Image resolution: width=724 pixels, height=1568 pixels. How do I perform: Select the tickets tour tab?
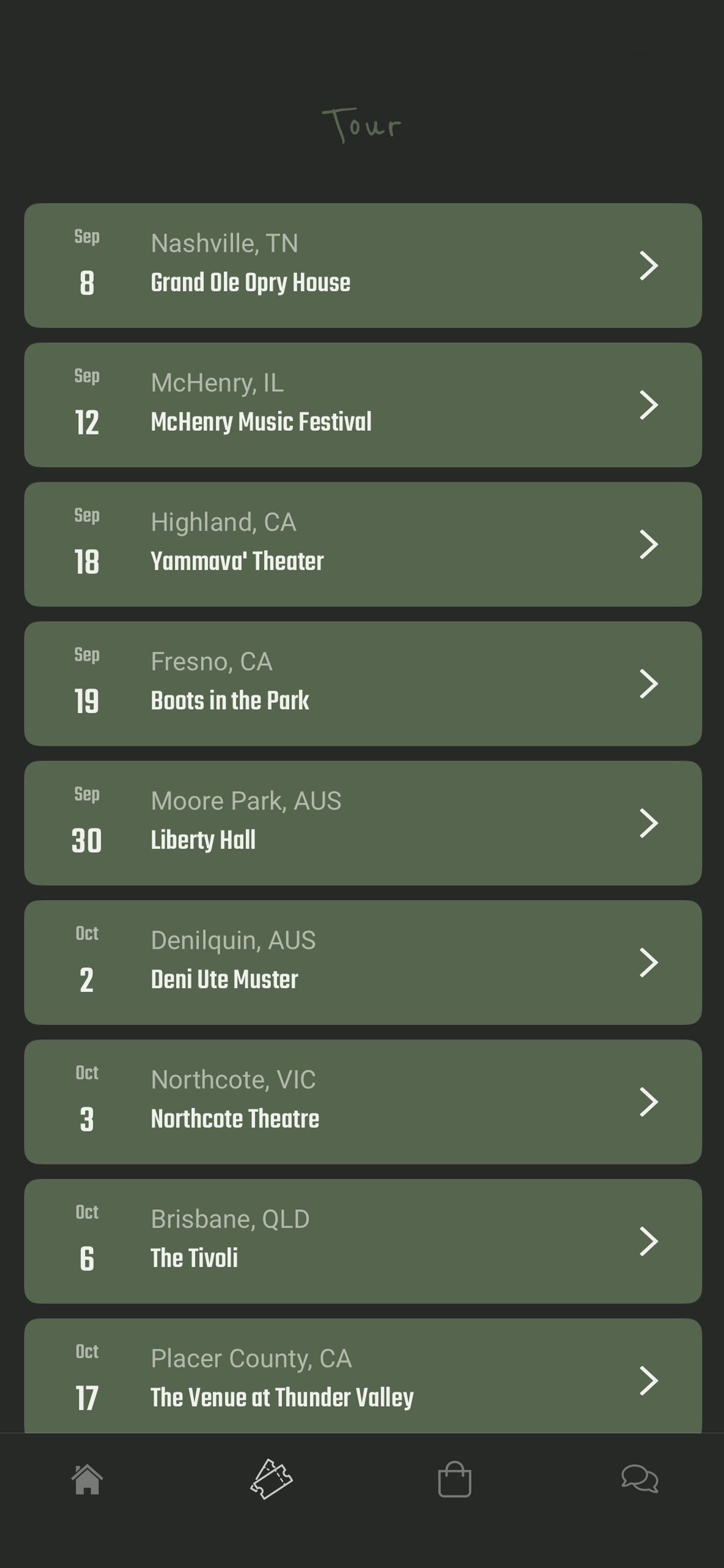(271, 1479)
